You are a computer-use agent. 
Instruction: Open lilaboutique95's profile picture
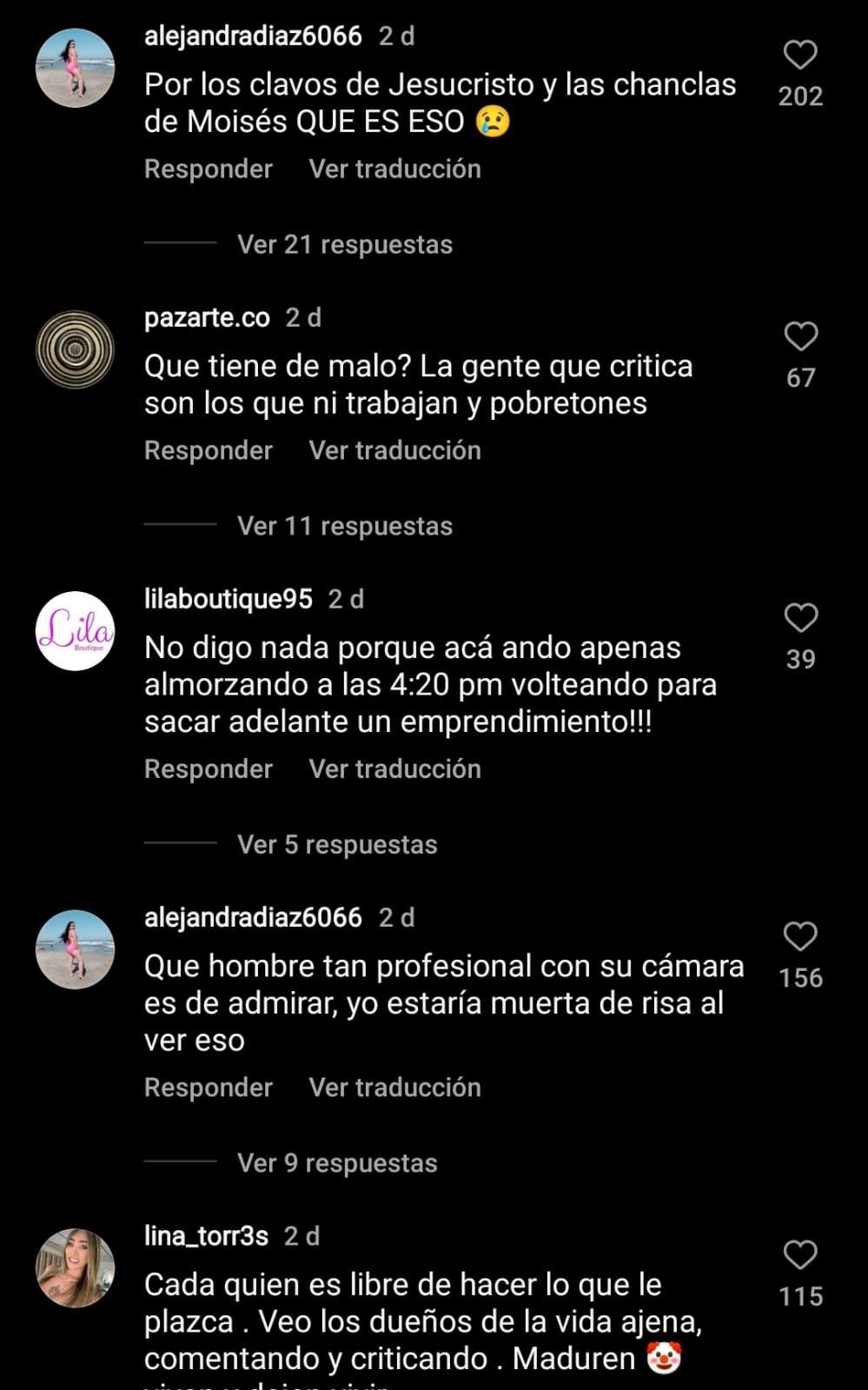[x=75, y=631]
